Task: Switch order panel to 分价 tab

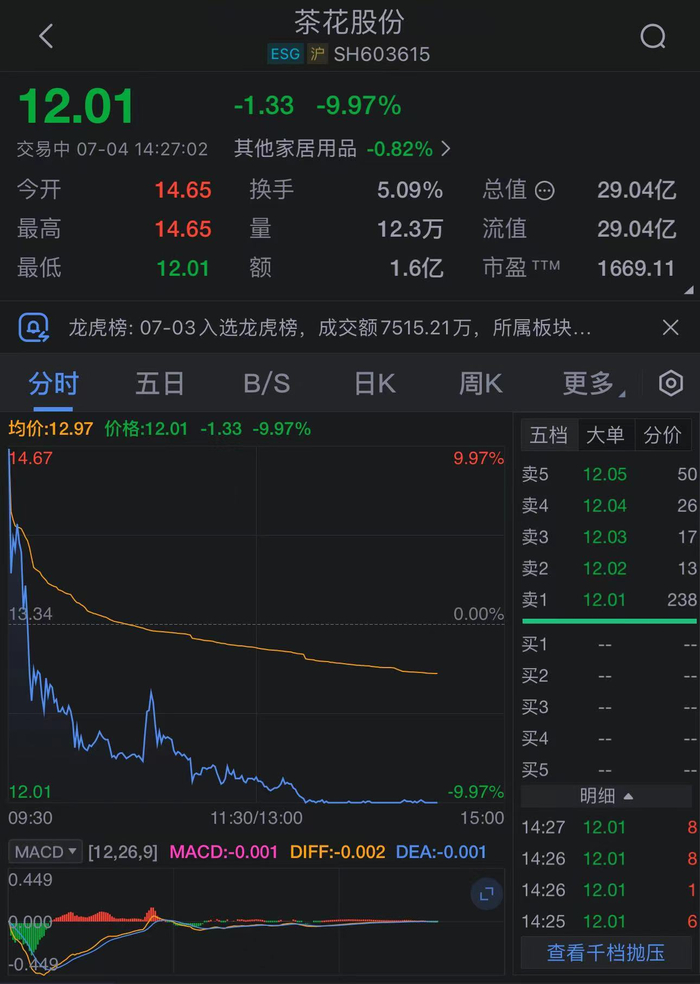Action: click(x=662, y=434)
